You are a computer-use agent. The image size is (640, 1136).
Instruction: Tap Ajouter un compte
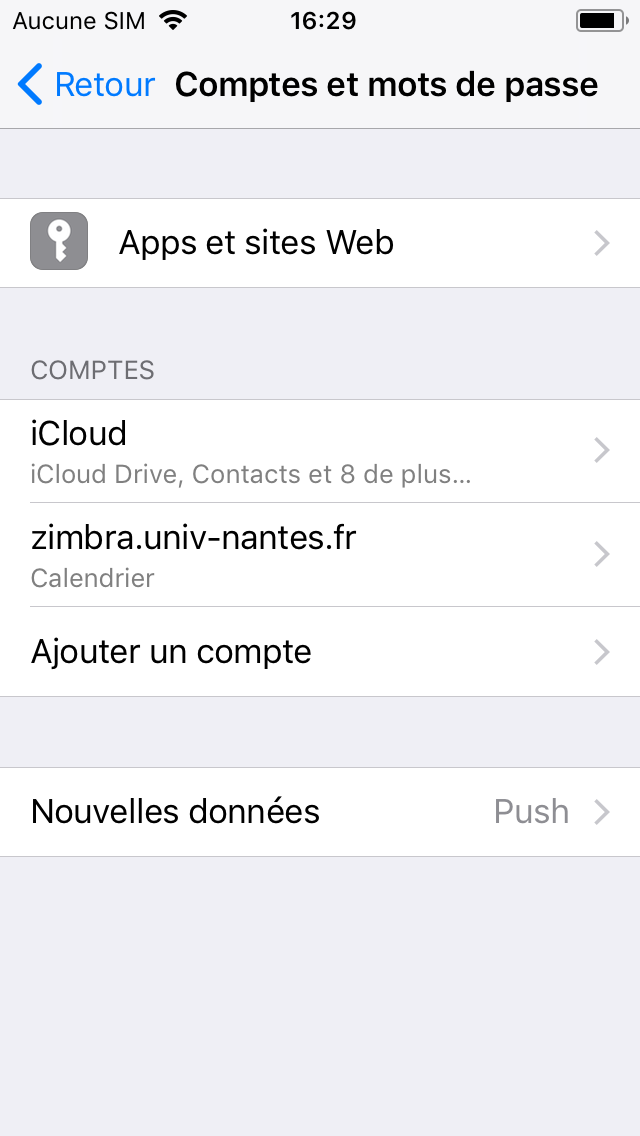click(x=320, y=652)
